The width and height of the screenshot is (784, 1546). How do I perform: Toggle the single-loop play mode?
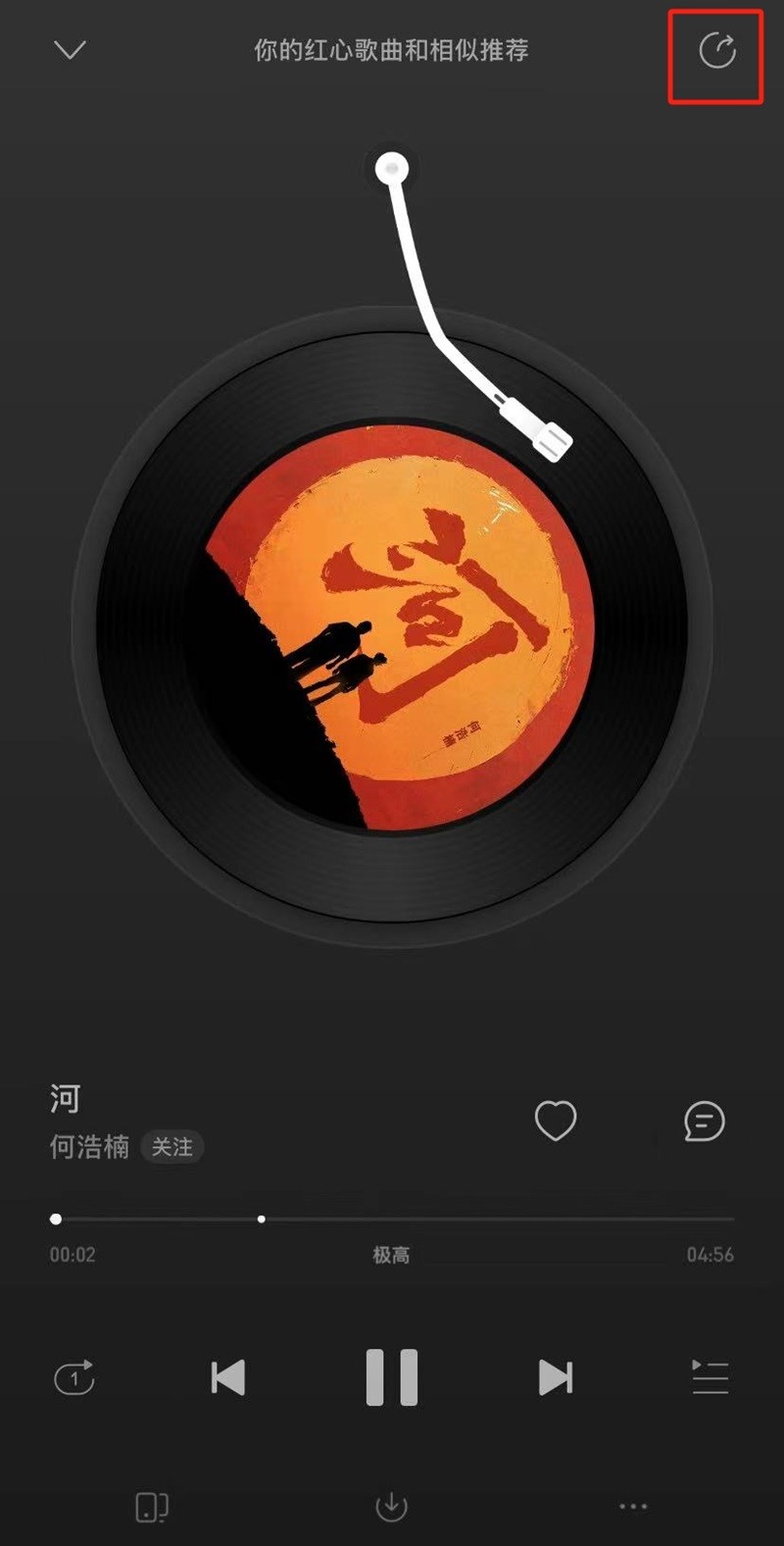click(x=74, y=1377)
